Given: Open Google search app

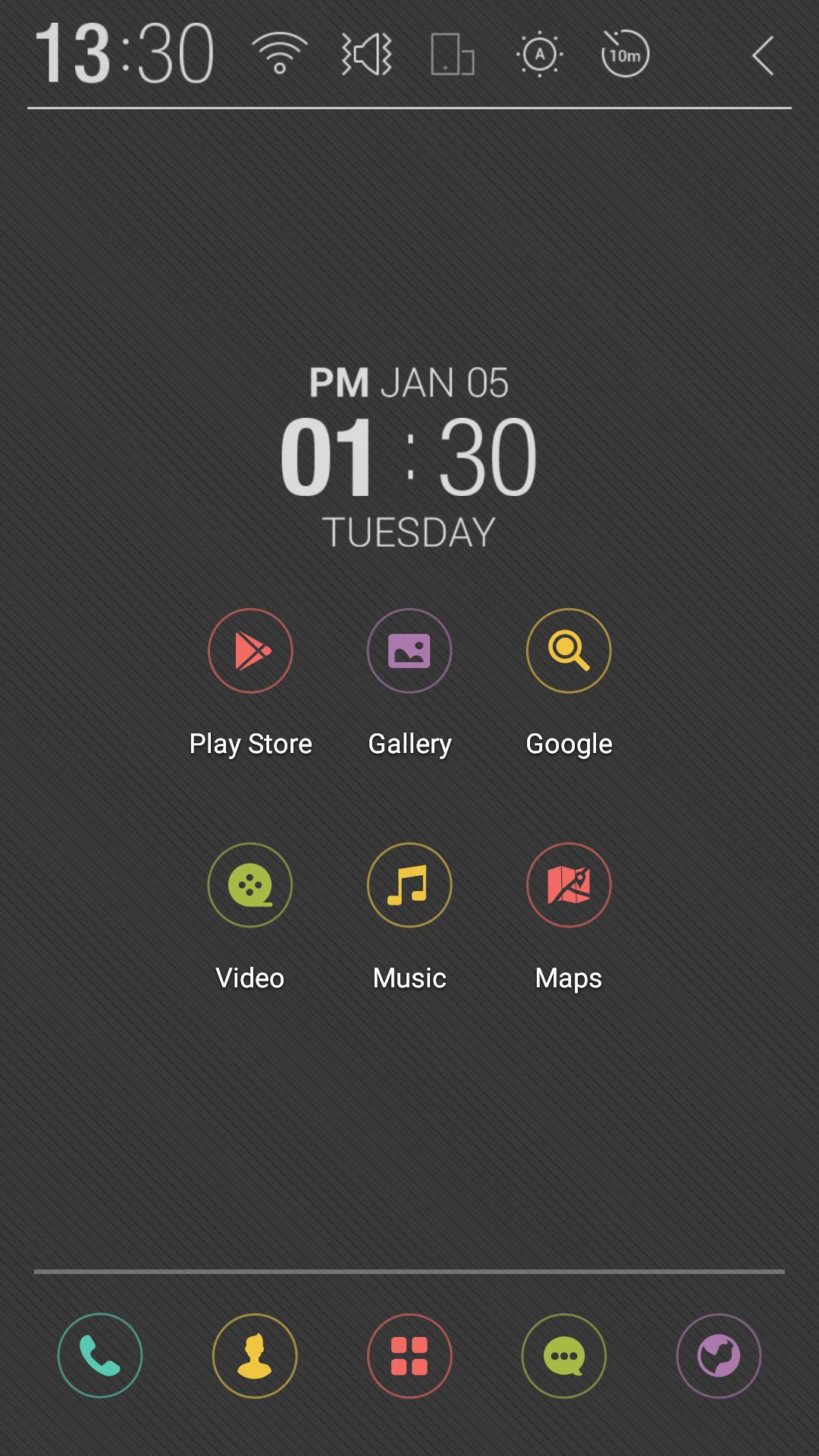Looking at the screenshot, I should point(569,651).
